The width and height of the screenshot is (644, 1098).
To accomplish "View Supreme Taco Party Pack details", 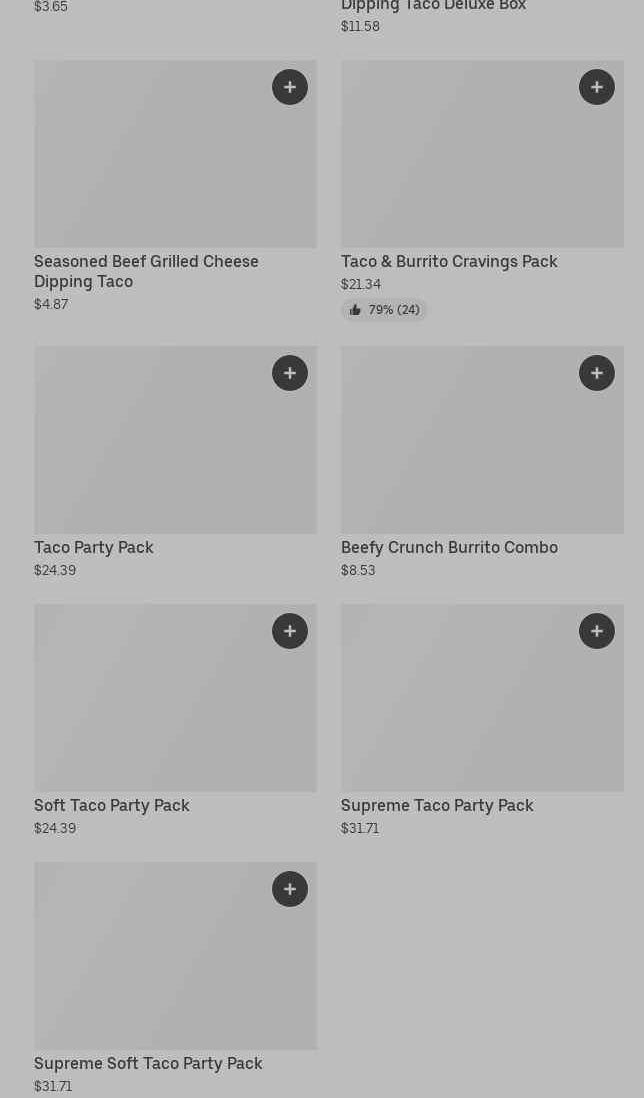I will point(437,805).
